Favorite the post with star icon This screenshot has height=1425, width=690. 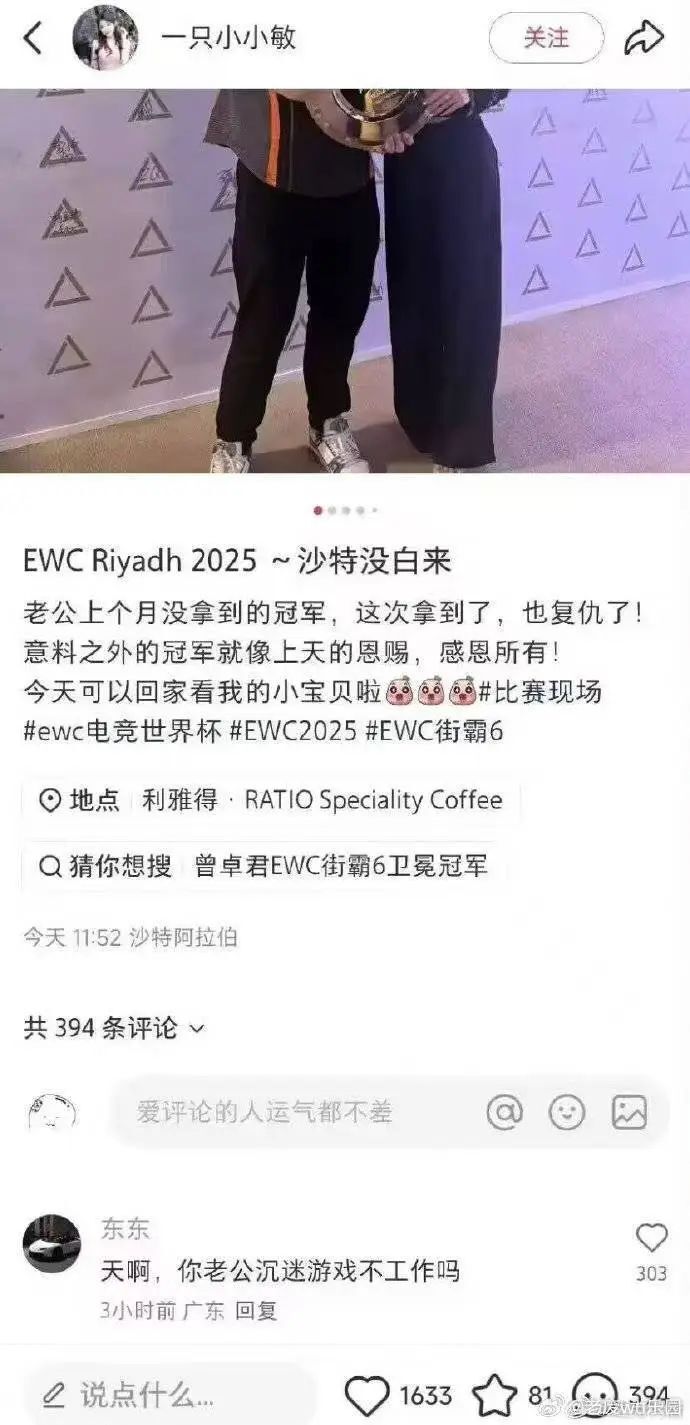click(x=494, y=1395)
